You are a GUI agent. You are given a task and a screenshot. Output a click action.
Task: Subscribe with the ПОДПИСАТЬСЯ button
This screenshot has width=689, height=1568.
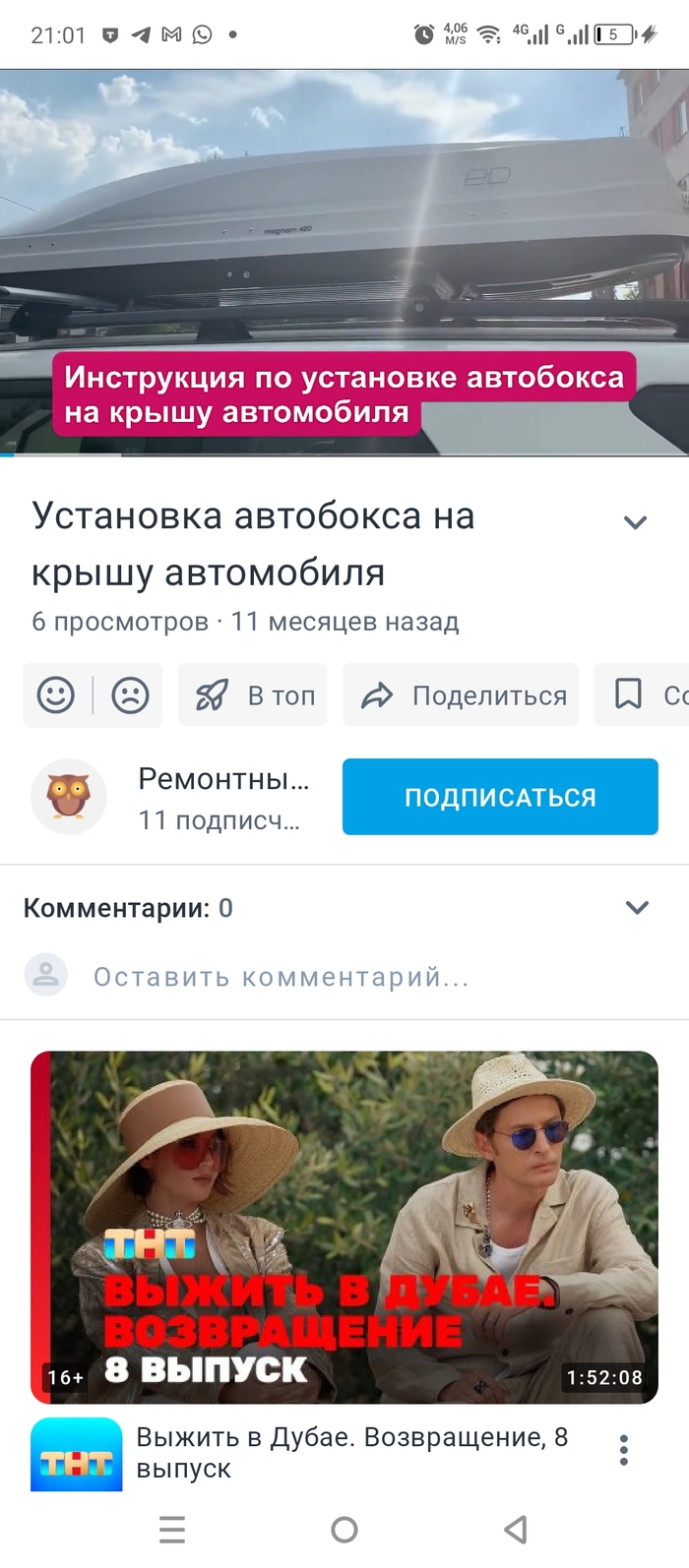[500, 797]
